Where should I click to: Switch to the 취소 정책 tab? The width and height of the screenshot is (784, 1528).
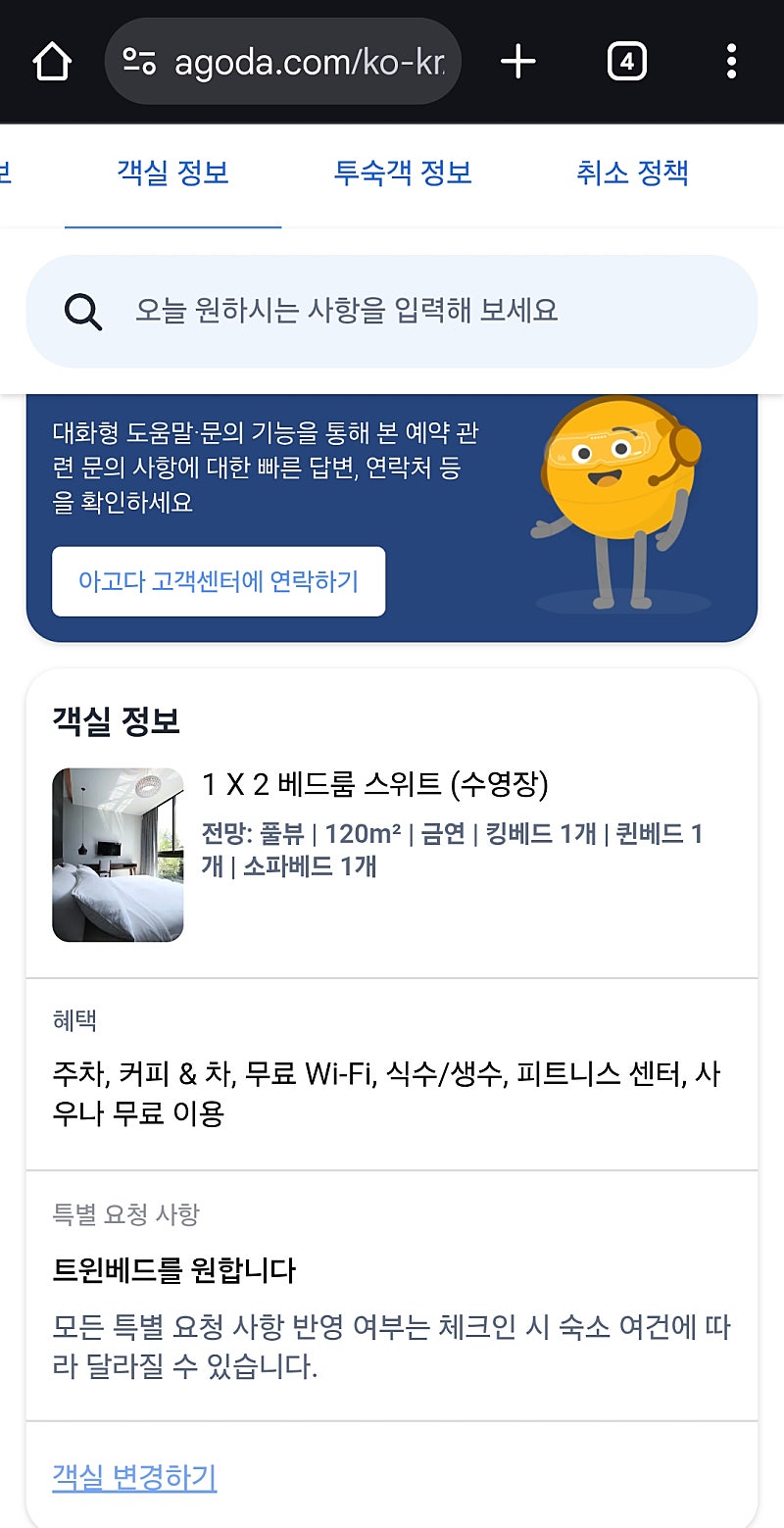[632, 173]
